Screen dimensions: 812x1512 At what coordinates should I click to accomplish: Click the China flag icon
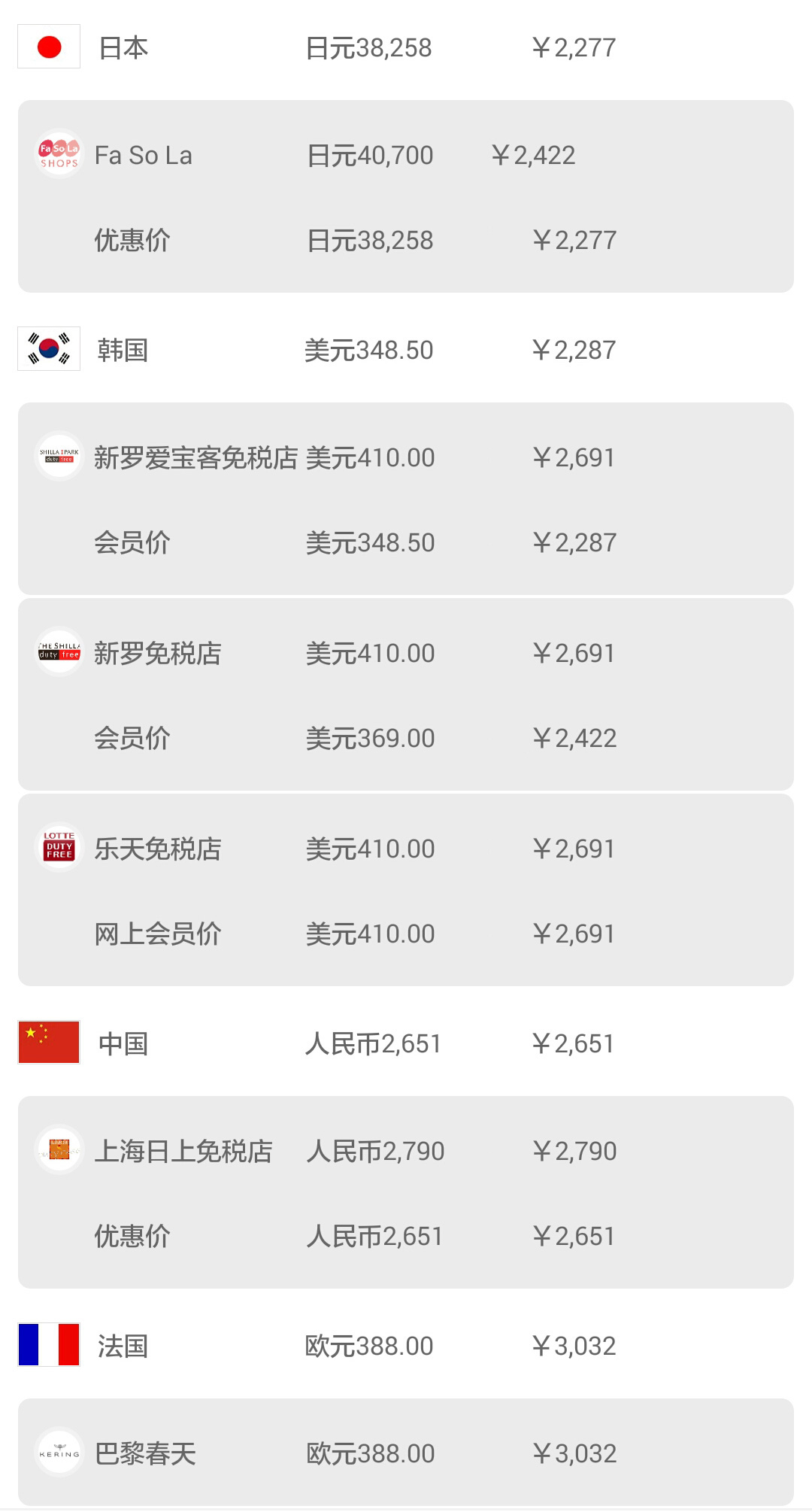[x=48, y=1043]
